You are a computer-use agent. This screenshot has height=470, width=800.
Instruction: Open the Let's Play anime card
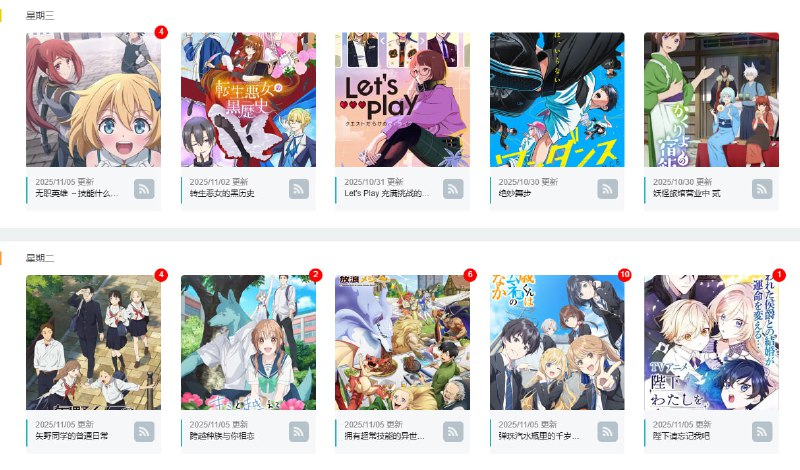click(x=402, y=100)
